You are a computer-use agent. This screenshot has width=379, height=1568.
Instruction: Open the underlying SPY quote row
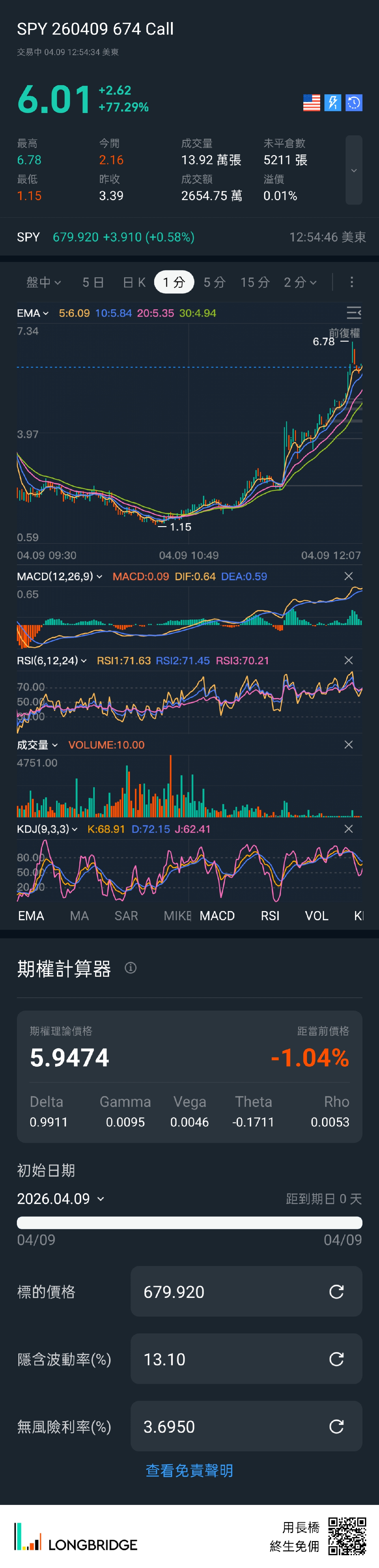point(189,237)
